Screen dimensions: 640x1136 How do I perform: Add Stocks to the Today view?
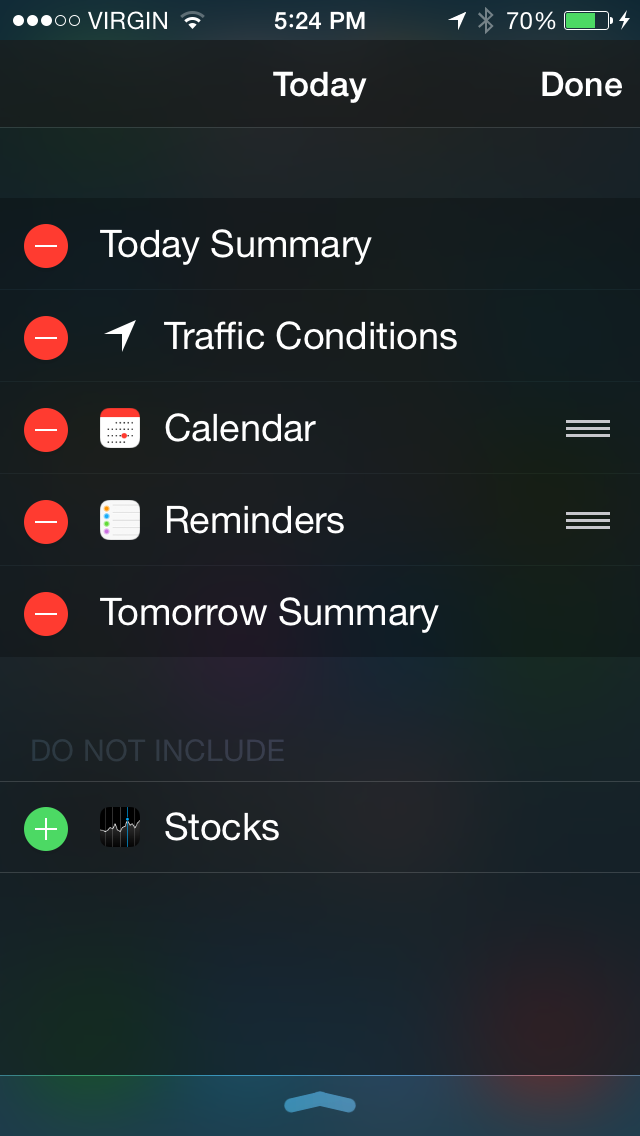point(46,828)
